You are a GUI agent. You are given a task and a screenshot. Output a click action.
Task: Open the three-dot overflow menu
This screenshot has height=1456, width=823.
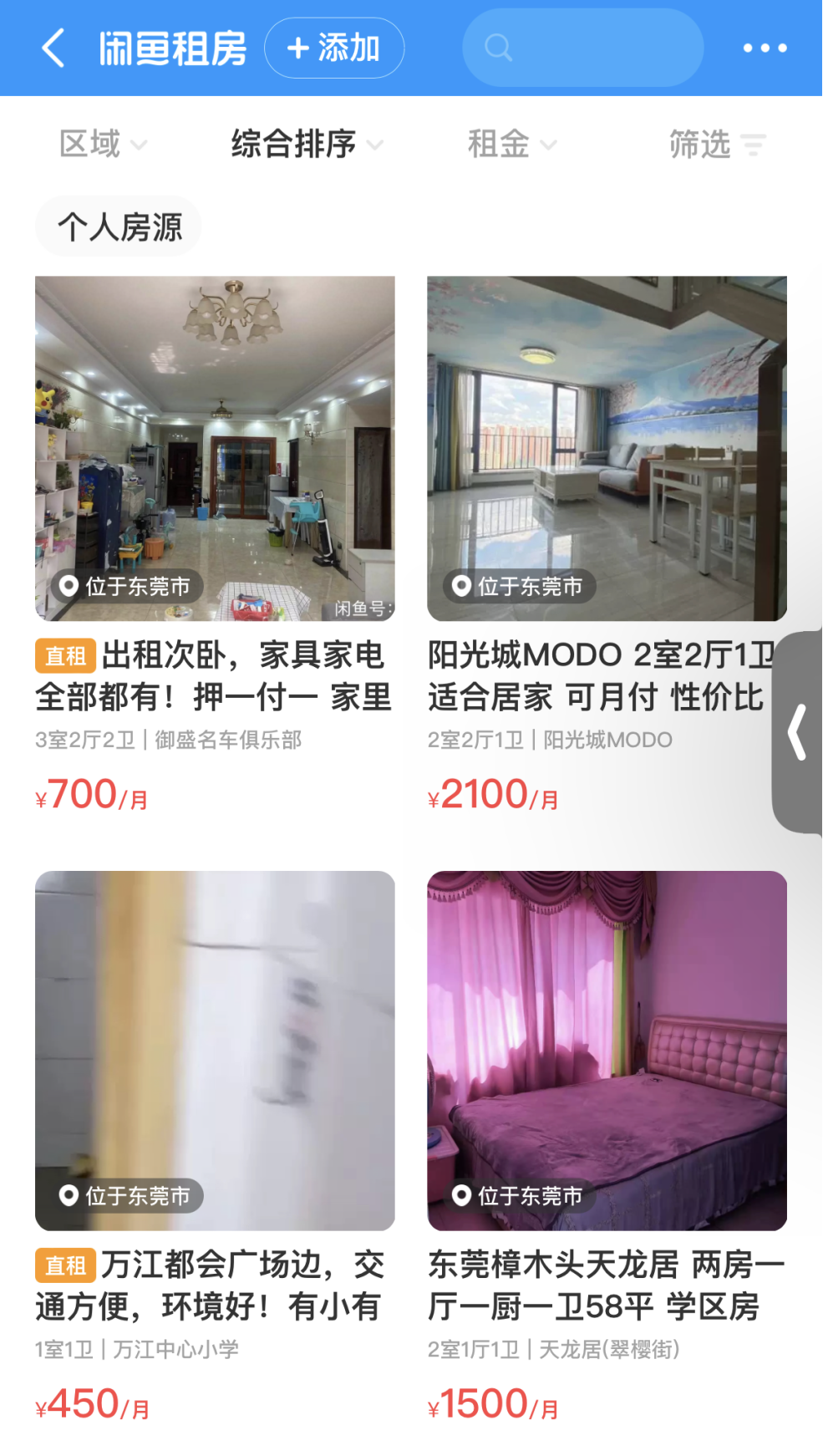(765, 48)
